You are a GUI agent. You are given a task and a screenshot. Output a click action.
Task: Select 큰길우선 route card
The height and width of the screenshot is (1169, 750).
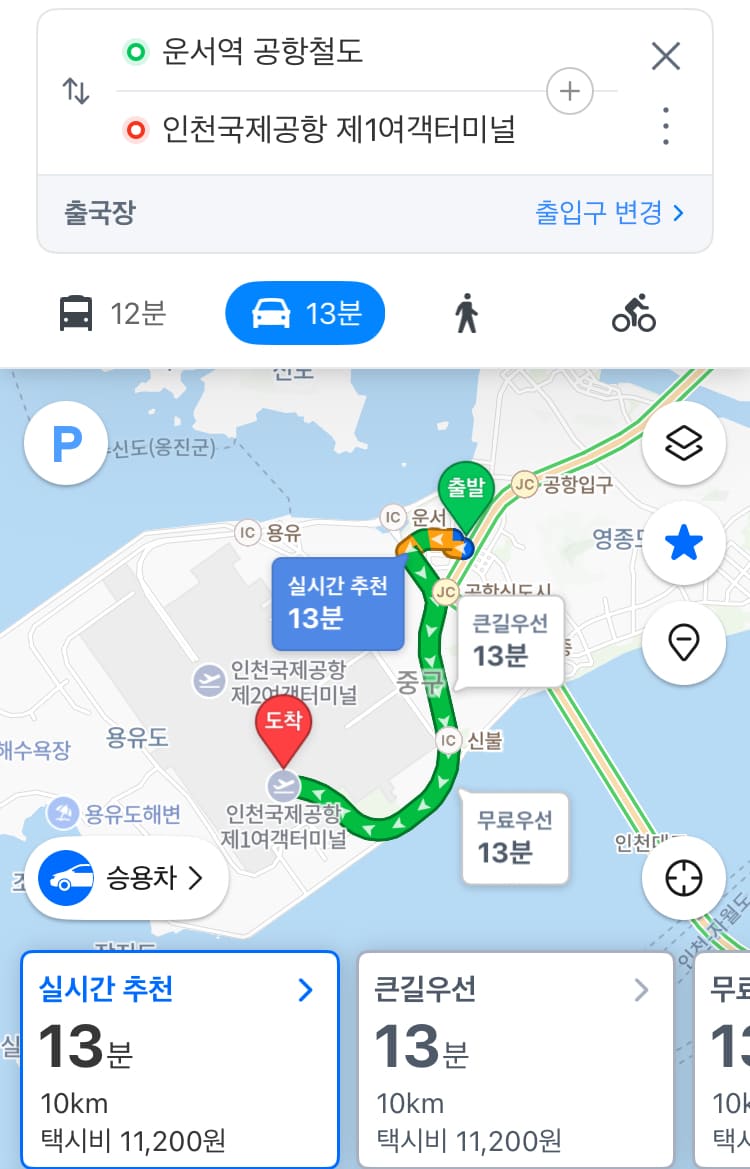click(x=515, y=1058)
